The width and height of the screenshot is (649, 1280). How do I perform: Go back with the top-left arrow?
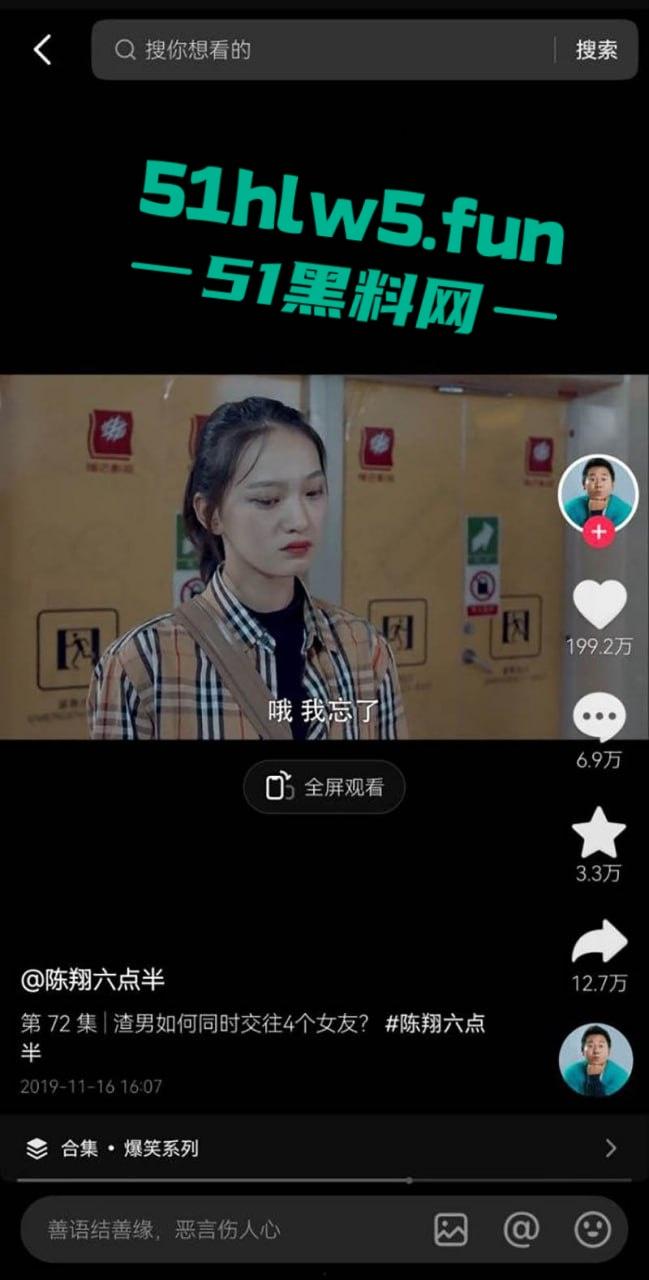pos(42,50)
